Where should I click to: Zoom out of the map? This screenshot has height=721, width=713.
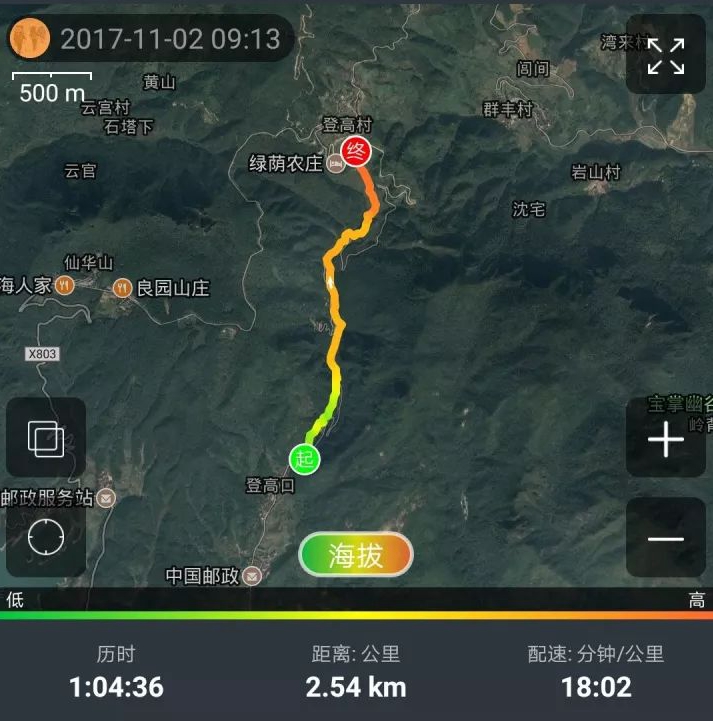[666, 538]
